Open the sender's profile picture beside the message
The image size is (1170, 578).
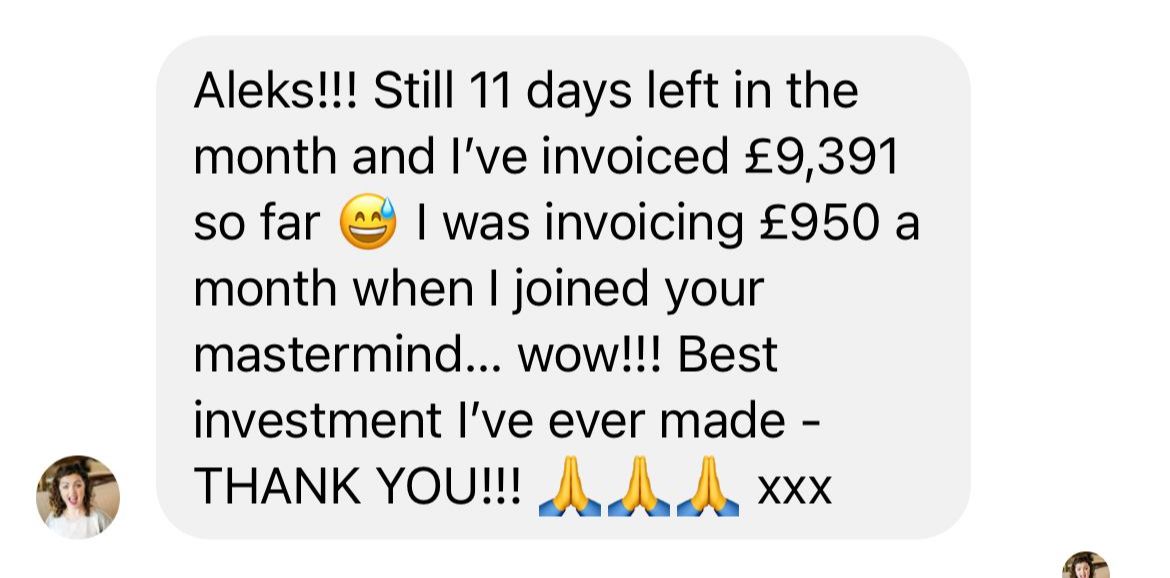tap(78, 497)
